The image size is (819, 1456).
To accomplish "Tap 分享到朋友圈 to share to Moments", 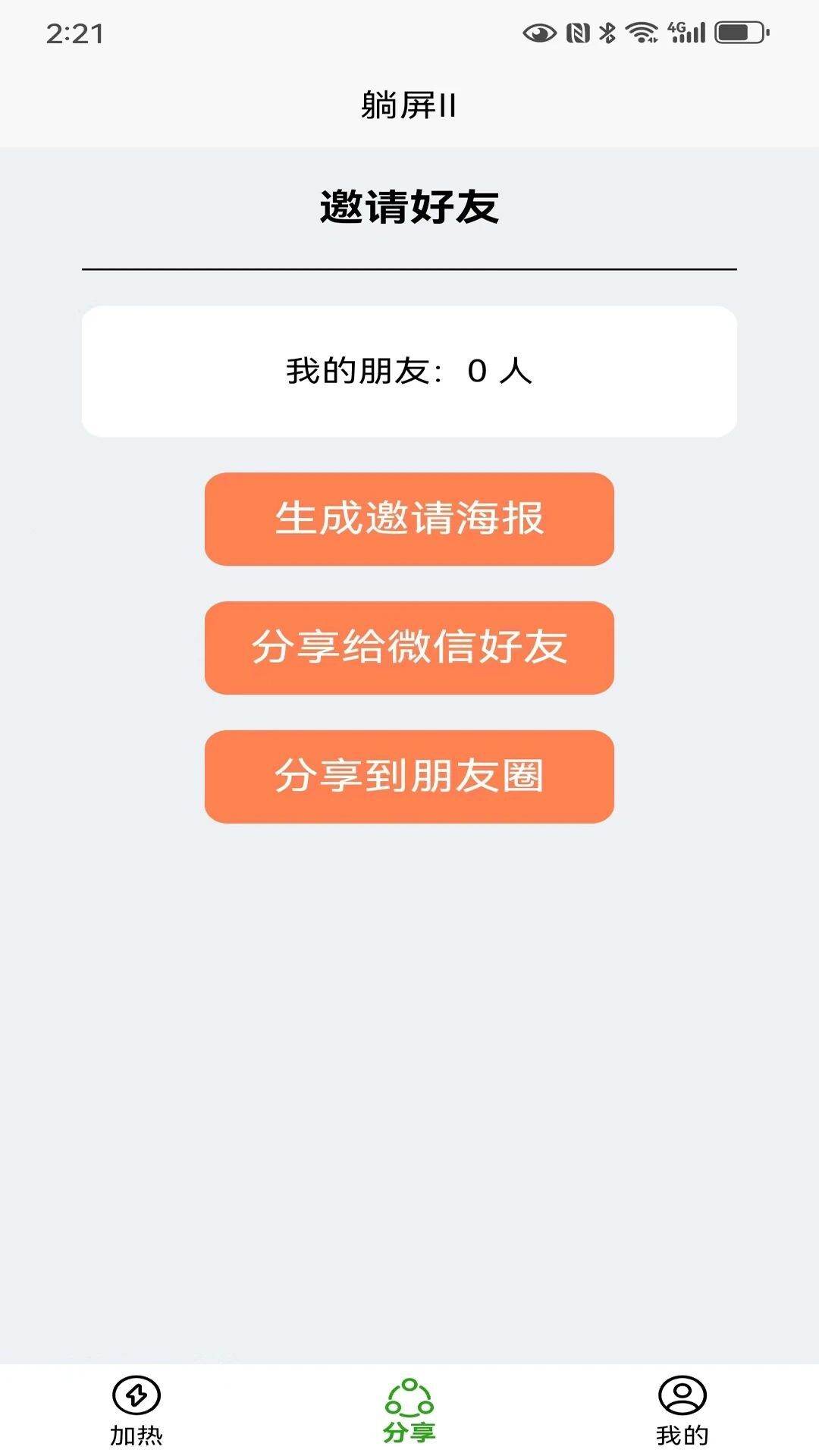I will pos(409,775).
